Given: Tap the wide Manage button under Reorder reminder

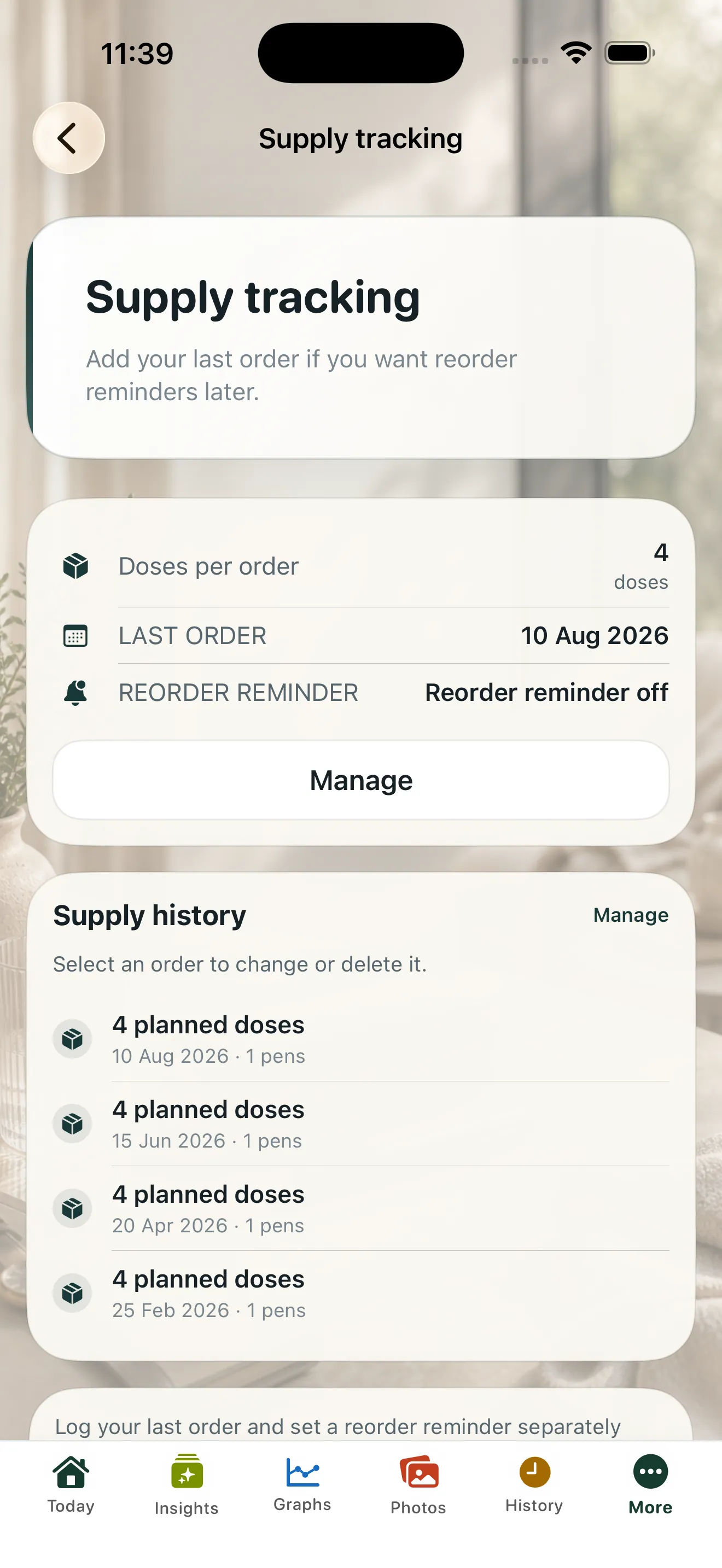Looking at the screenshot, I should [361, 780].
